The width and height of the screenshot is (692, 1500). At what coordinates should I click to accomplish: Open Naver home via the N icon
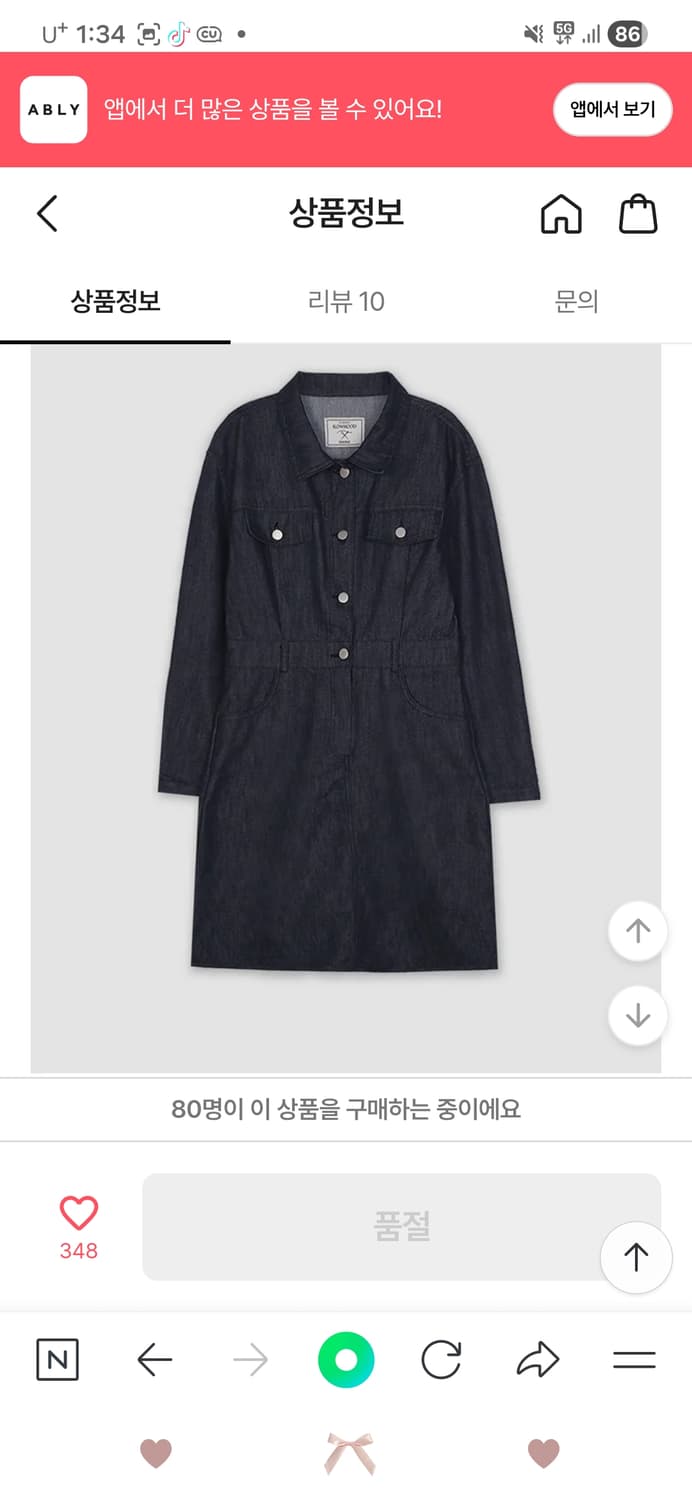tap(57, 1360)
